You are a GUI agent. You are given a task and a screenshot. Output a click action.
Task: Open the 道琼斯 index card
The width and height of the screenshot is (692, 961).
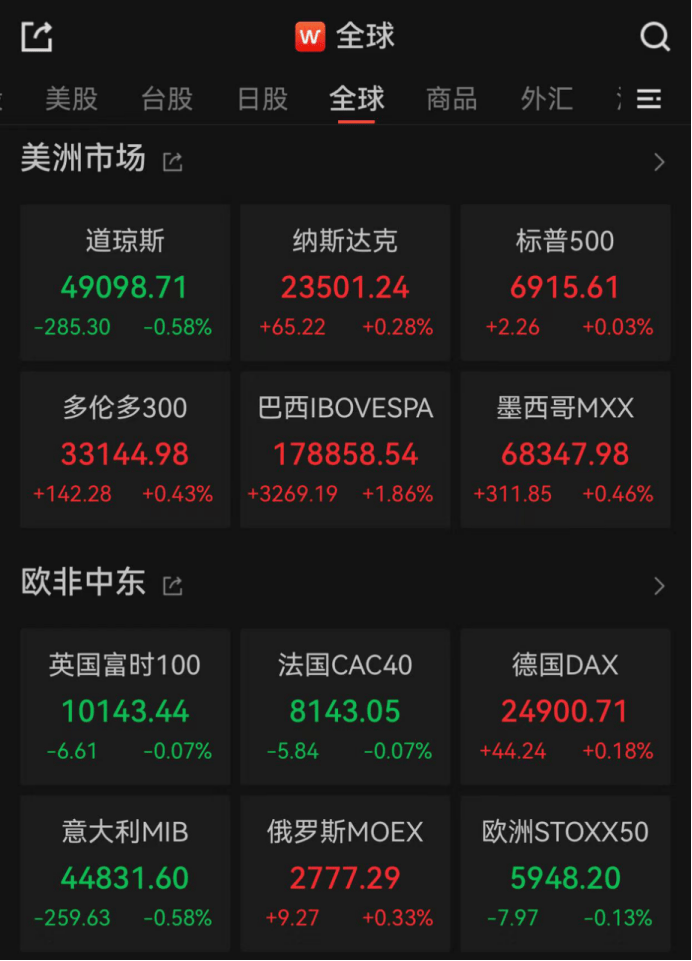125,283
